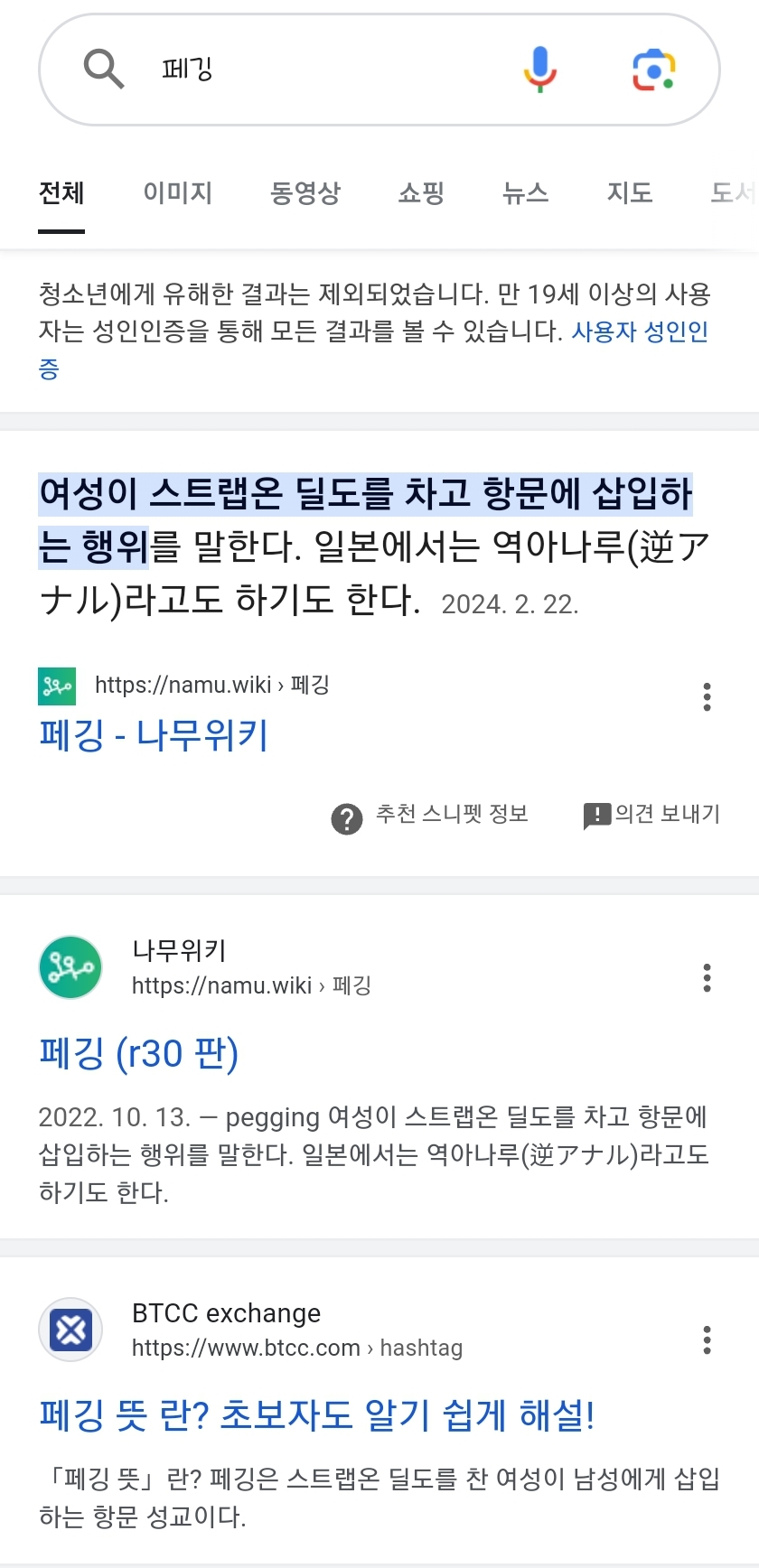Tap 의견 보내기 to send feedback
Screen dimensions: 759x1568
point(651,815)
